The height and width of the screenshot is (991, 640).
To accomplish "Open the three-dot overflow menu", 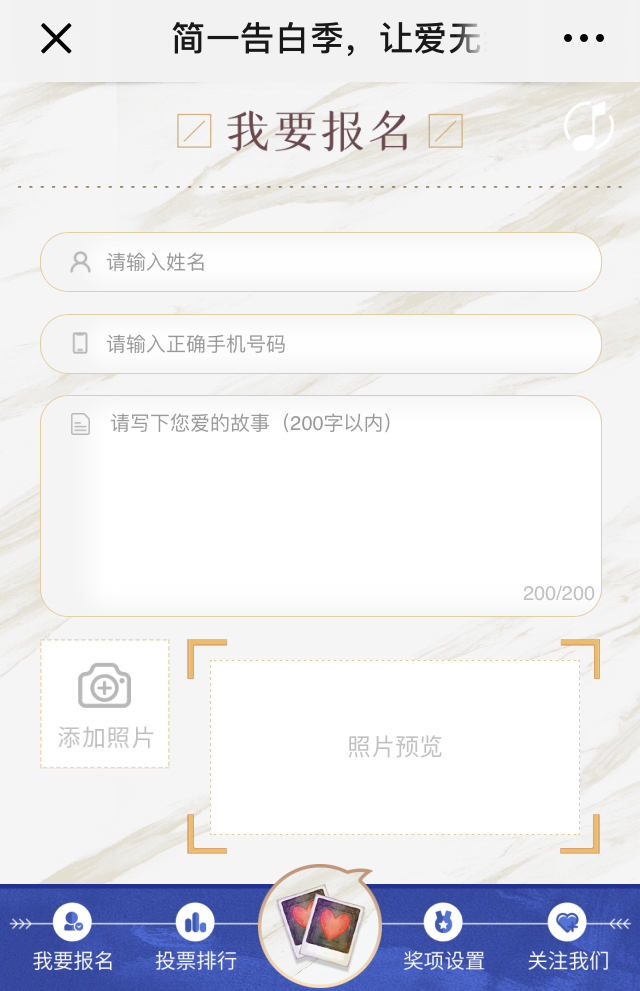I will pos(584,39).
